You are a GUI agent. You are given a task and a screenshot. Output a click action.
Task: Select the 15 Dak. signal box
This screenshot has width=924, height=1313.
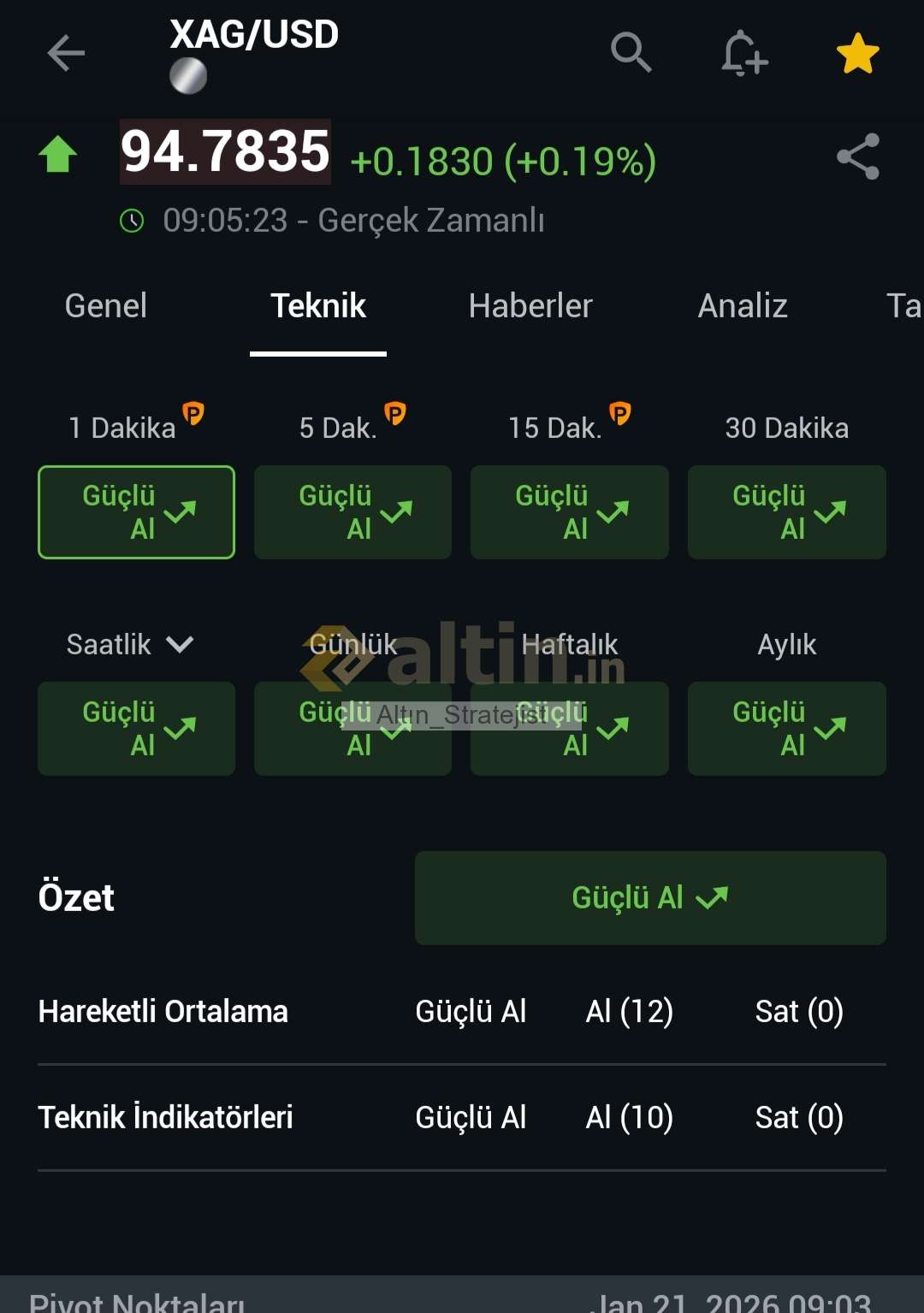[569, 512]
